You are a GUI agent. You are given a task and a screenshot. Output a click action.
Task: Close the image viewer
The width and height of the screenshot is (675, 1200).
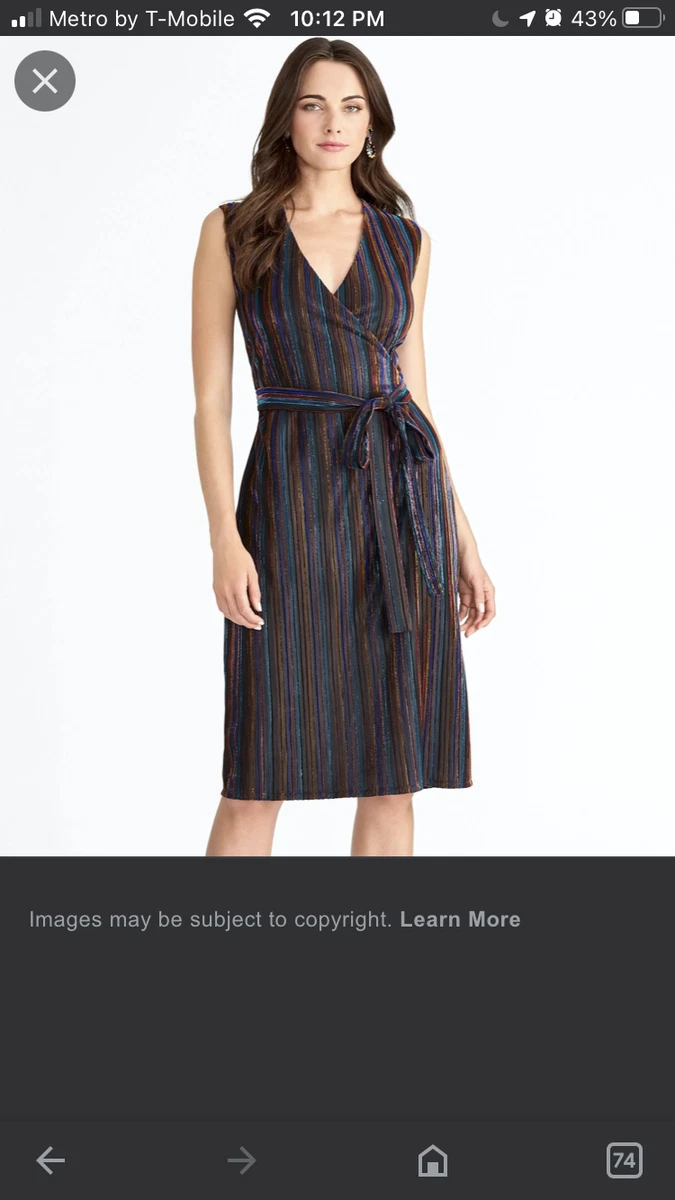pyautogui.click(x=45, y=81)
